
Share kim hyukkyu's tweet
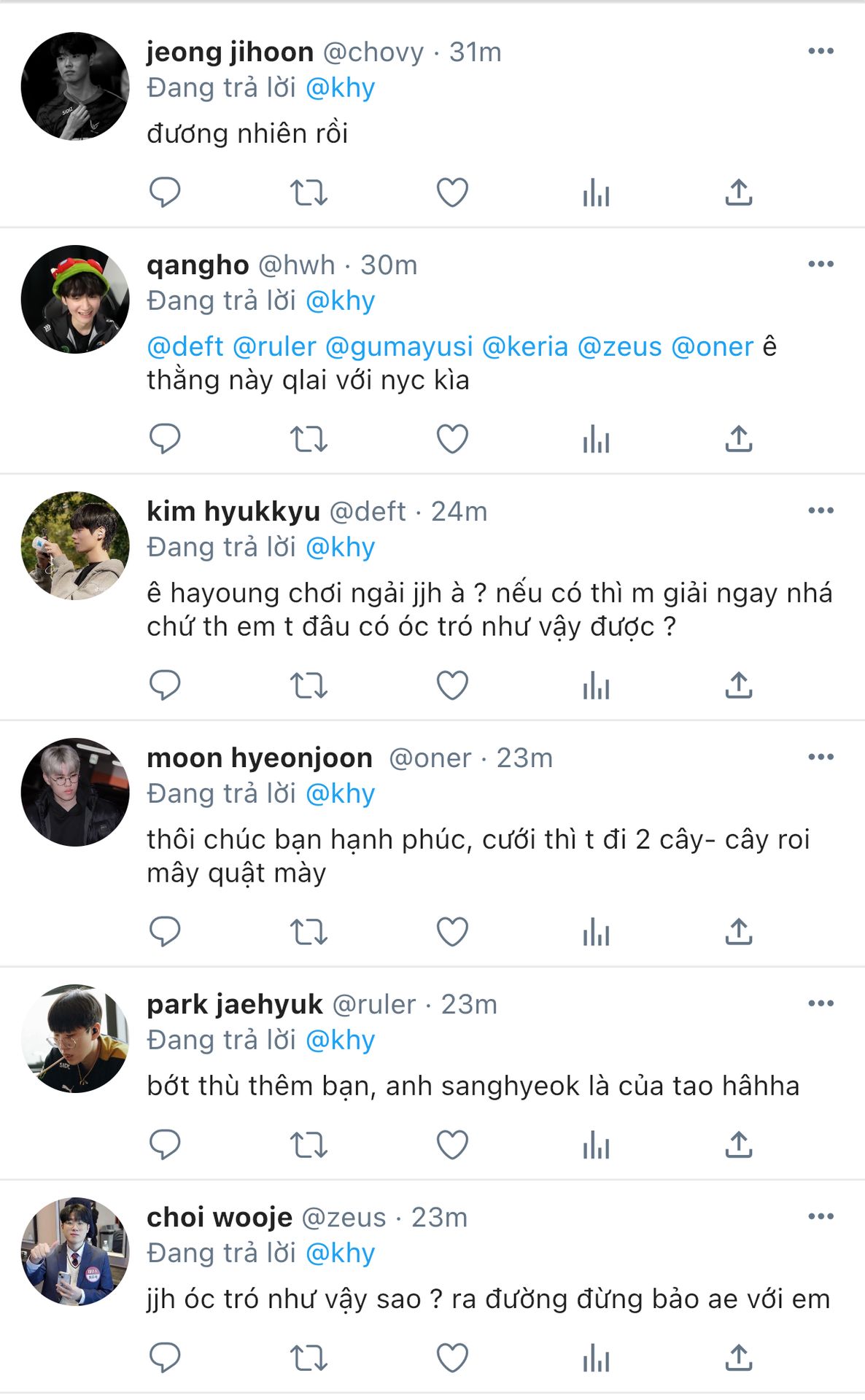tap(738, 685)
